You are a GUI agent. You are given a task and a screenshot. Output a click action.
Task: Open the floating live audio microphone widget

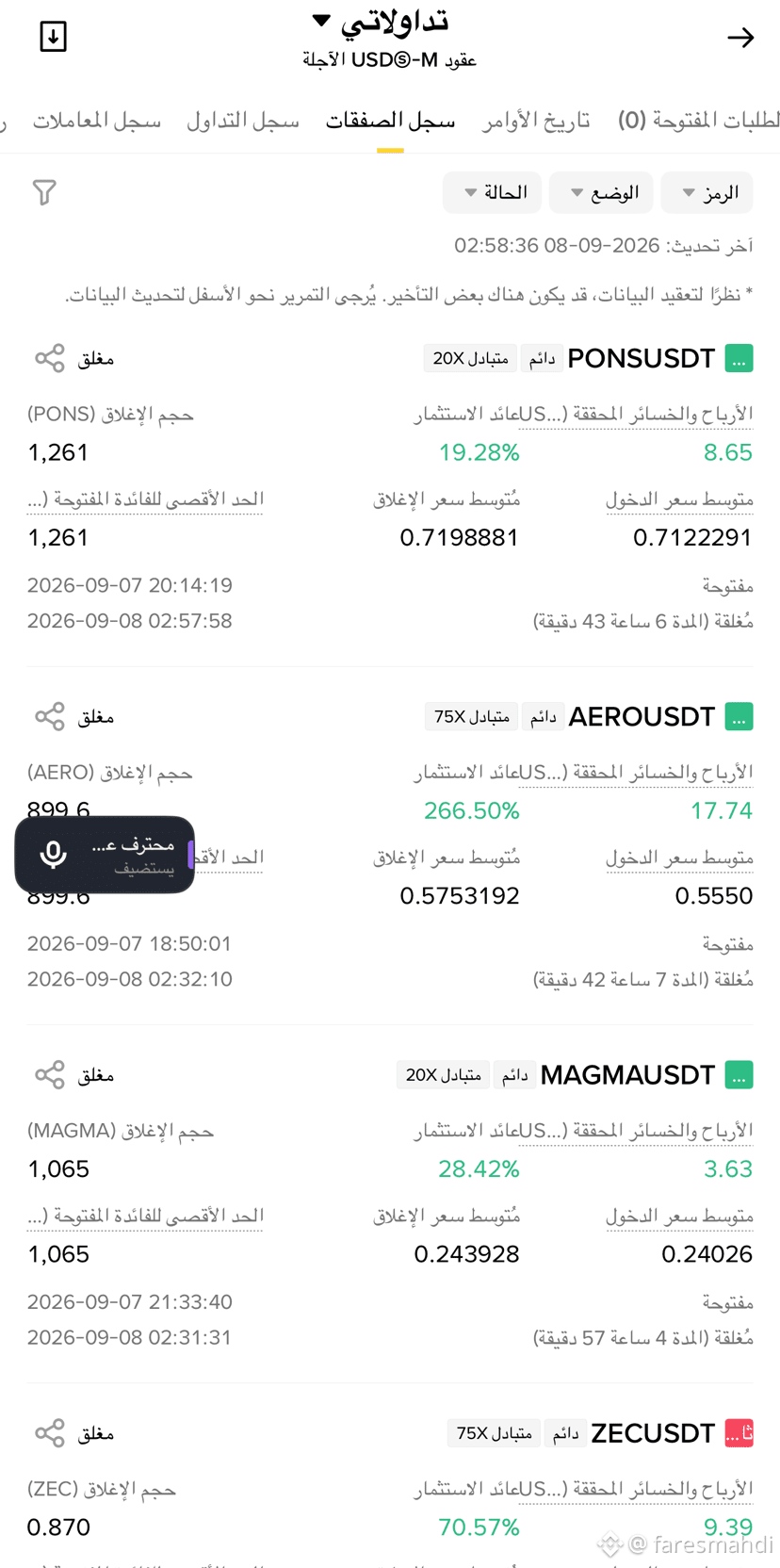105,855
